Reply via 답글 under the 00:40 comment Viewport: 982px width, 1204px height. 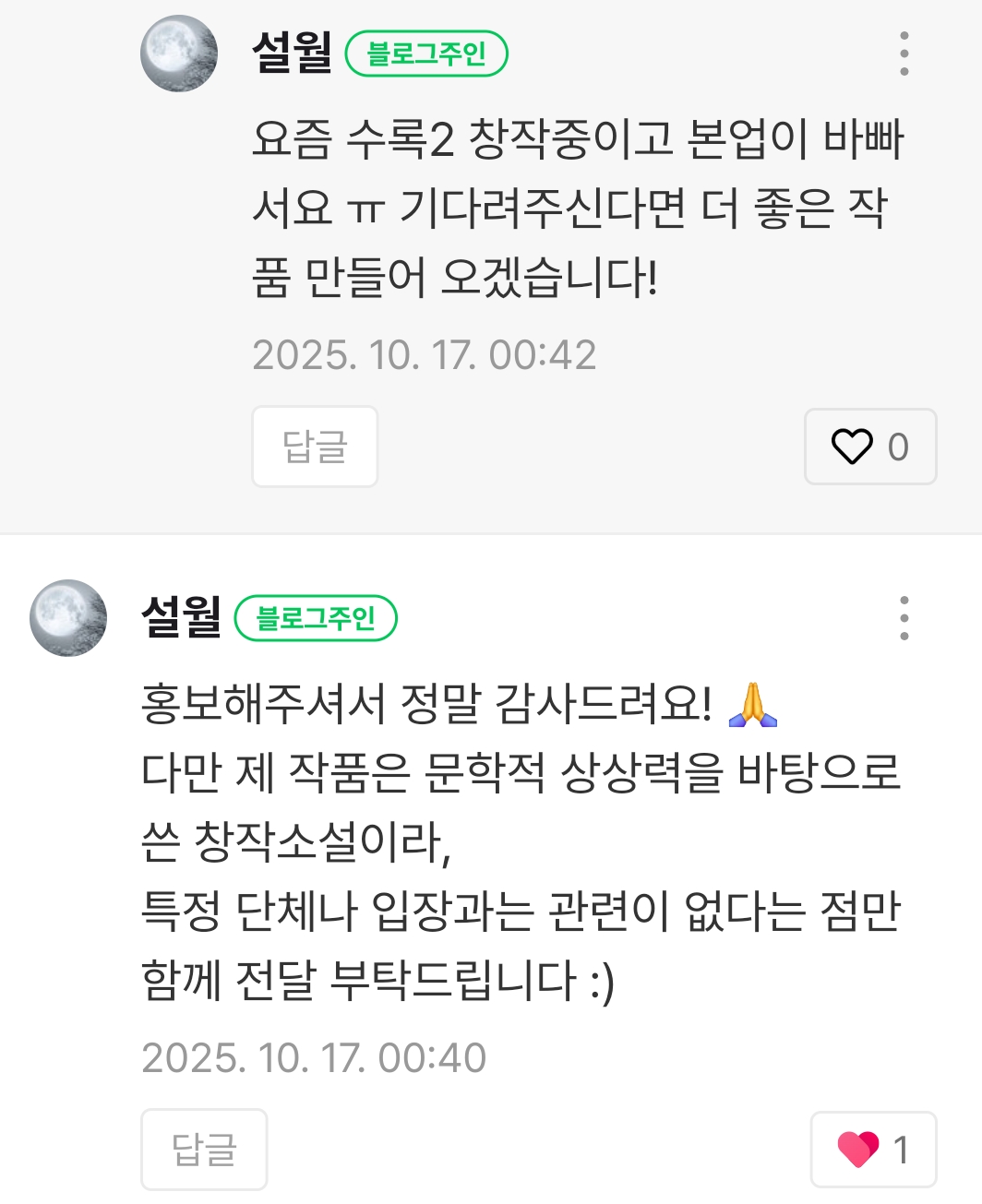(x=204, y=1150)
